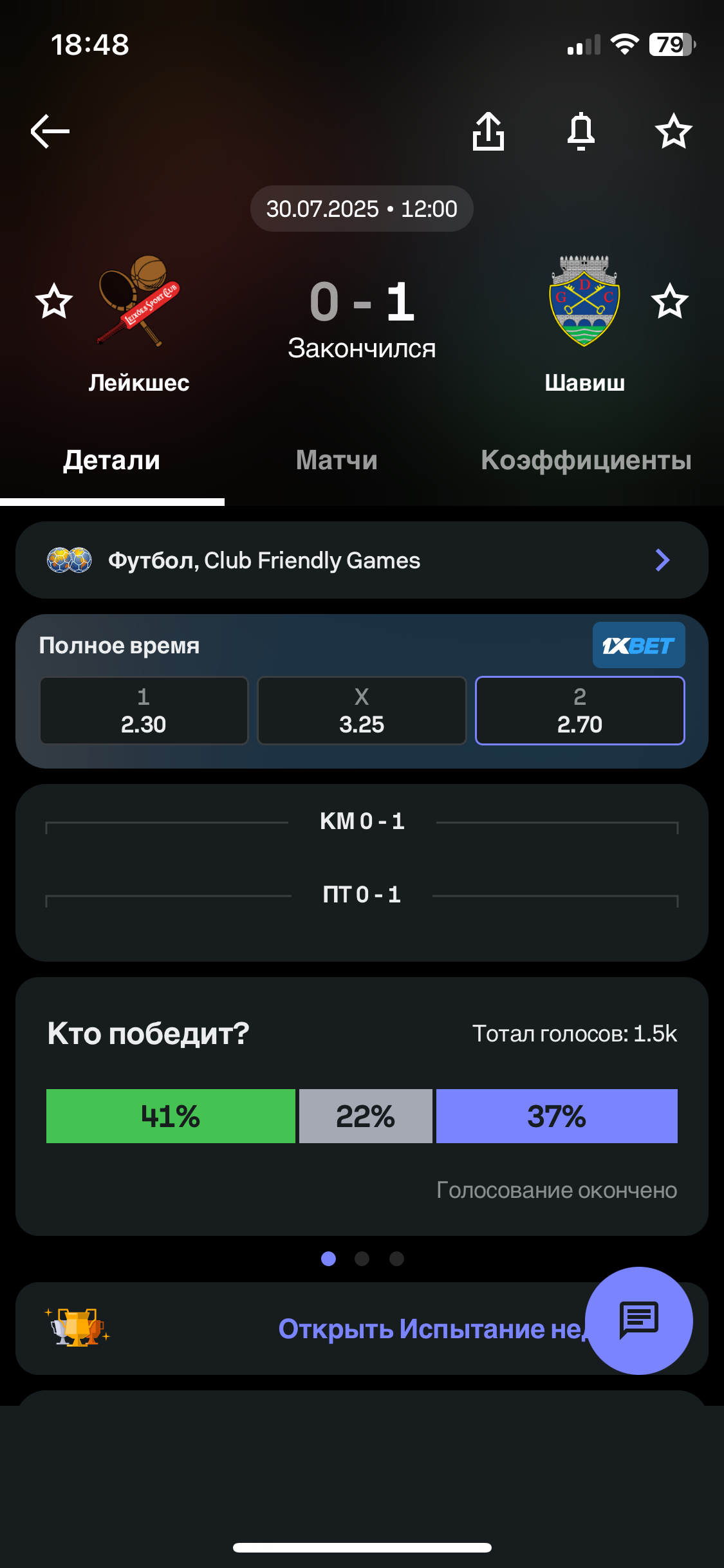Share this match
The width and height of the screenshot is (724, 1568).
[x=488, y=131]
